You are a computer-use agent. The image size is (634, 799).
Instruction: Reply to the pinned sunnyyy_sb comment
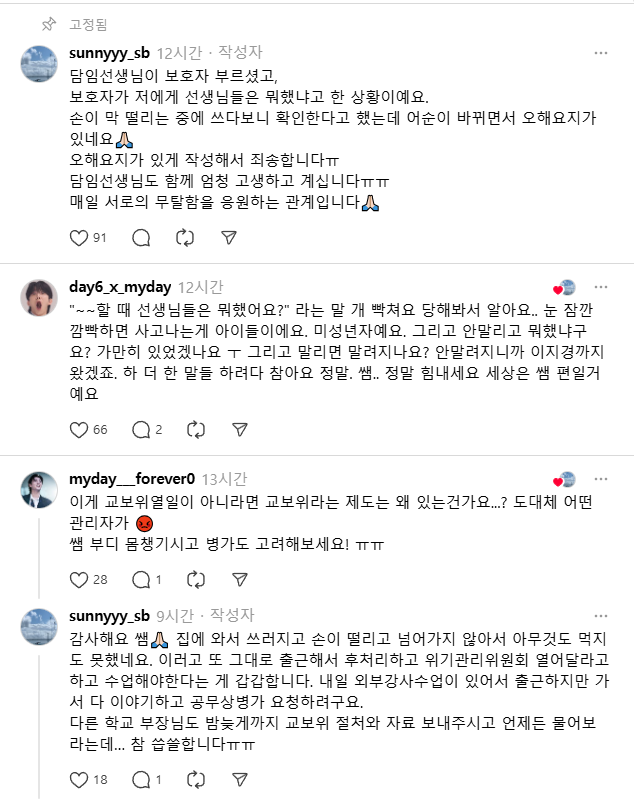141,237
